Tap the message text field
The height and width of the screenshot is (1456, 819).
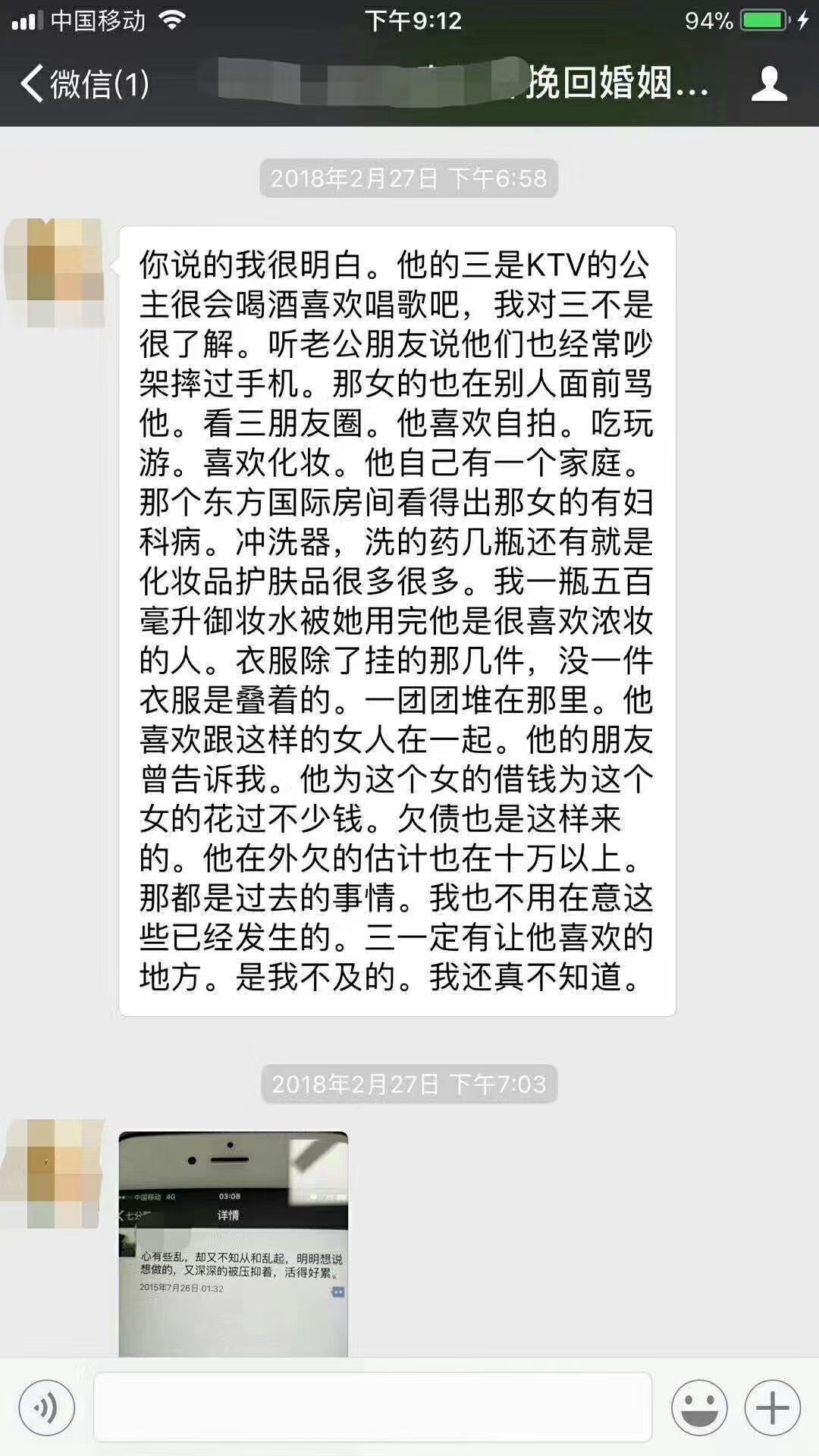[x=372, y=1408]
